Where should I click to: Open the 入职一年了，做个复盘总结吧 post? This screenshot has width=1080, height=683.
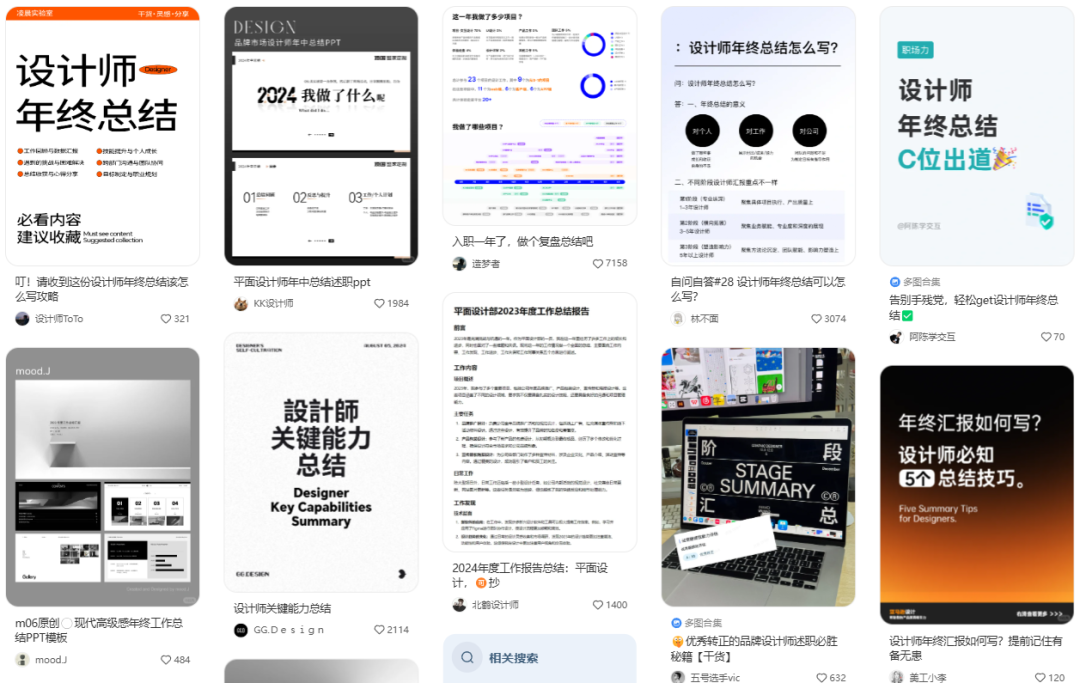(539, 115)
